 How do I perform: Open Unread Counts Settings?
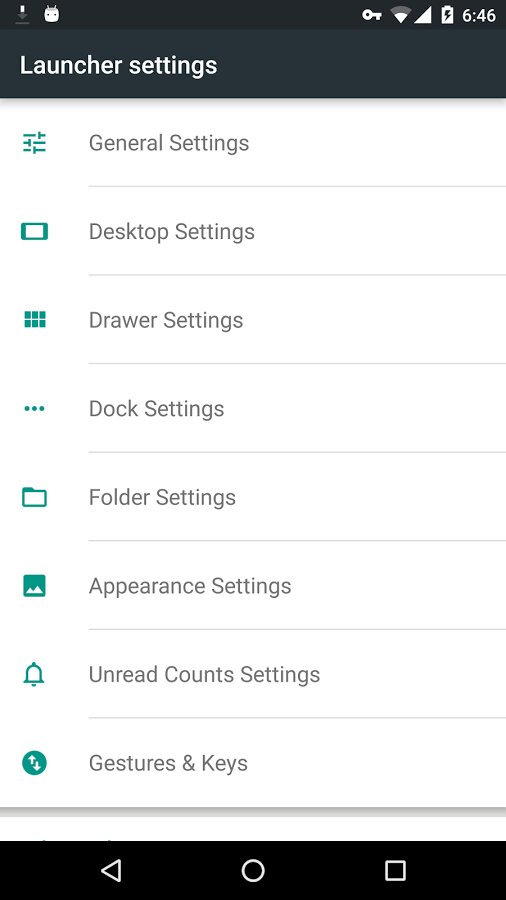tap(253, 674)
